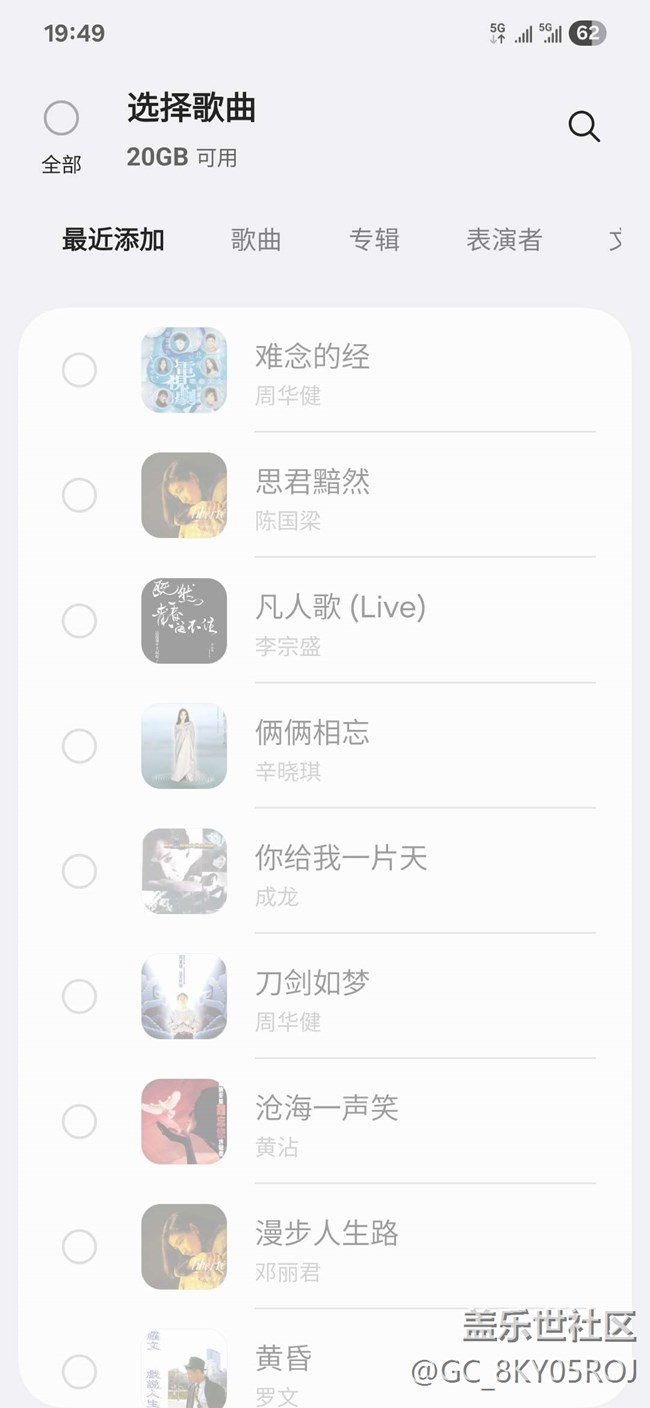This screenshot has height=1408, width=650.
Task: Select the song 俩俩相忘
Action: [80, 746]
